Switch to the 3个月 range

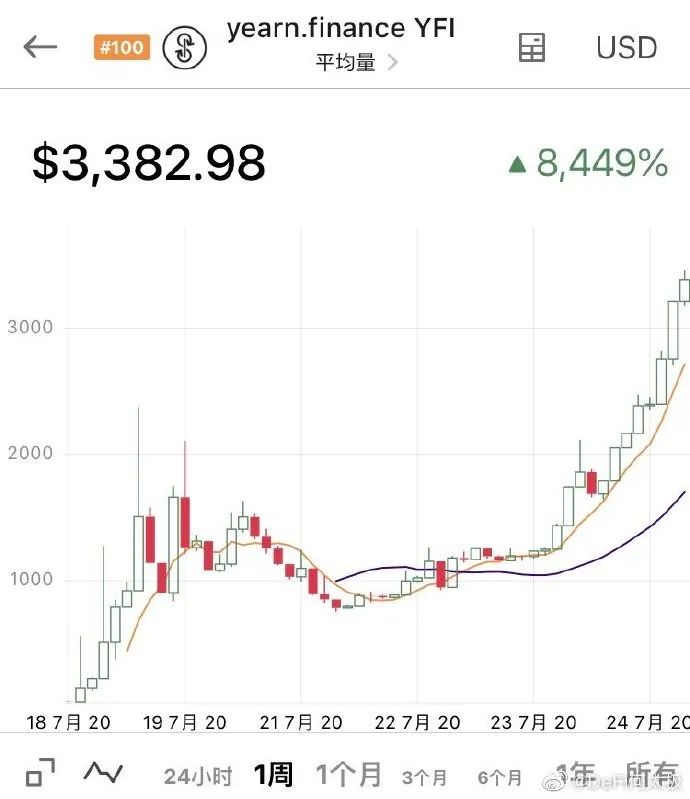[x=425, y=777]
